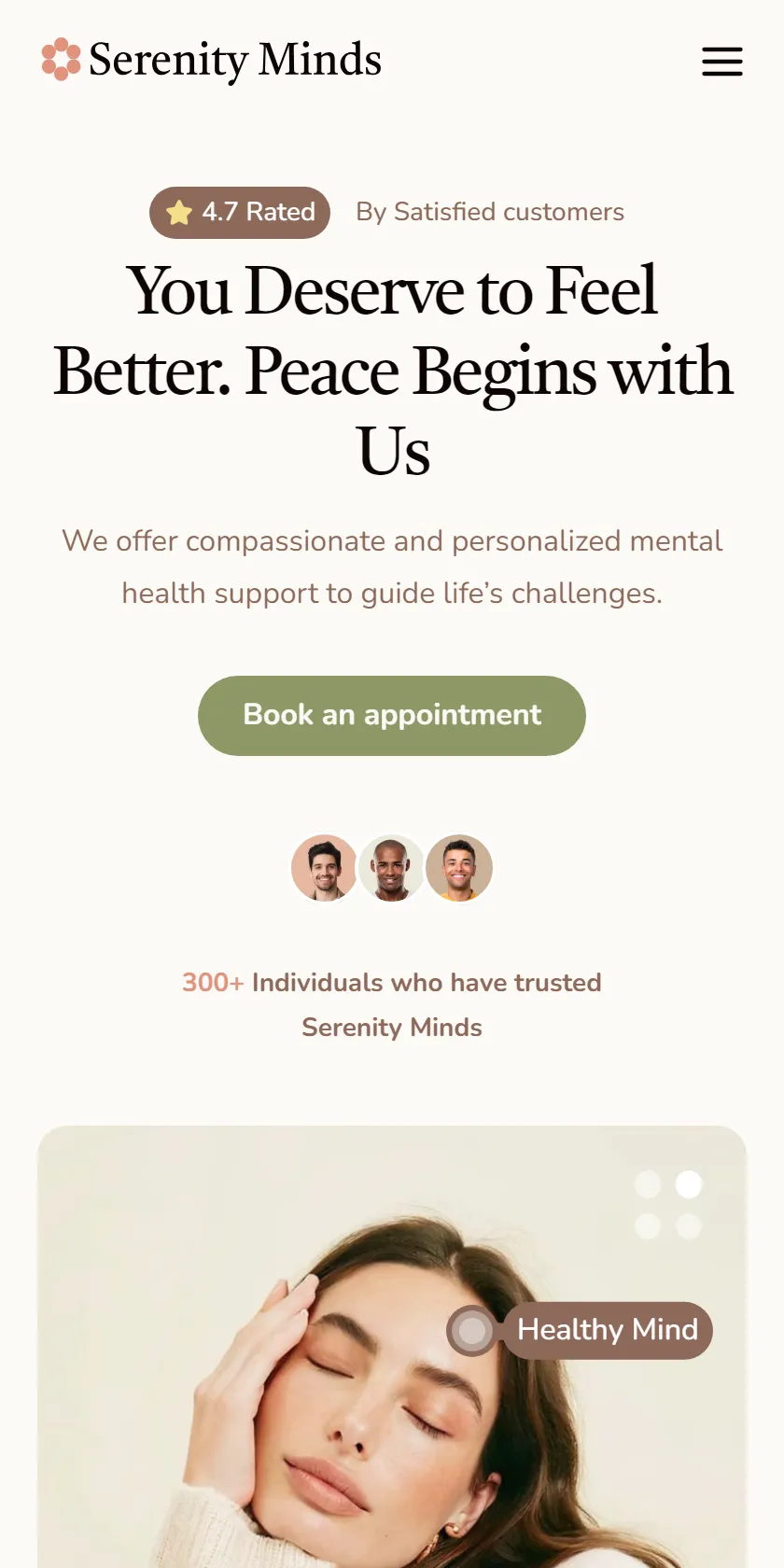
Task: Tap Book an appointment button
Action: [392, 716]
